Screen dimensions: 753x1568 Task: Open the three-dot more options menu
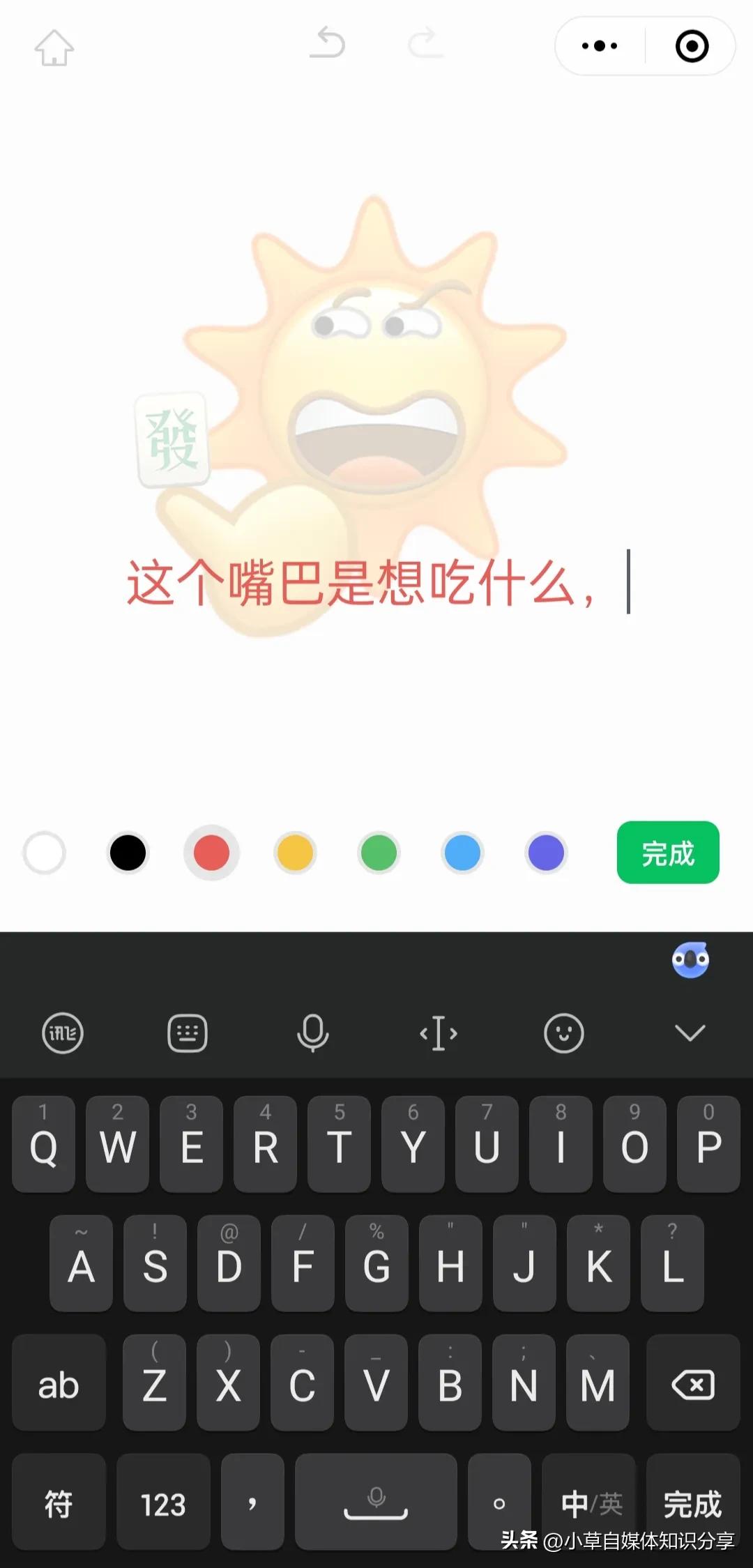[x=598, y=45]
